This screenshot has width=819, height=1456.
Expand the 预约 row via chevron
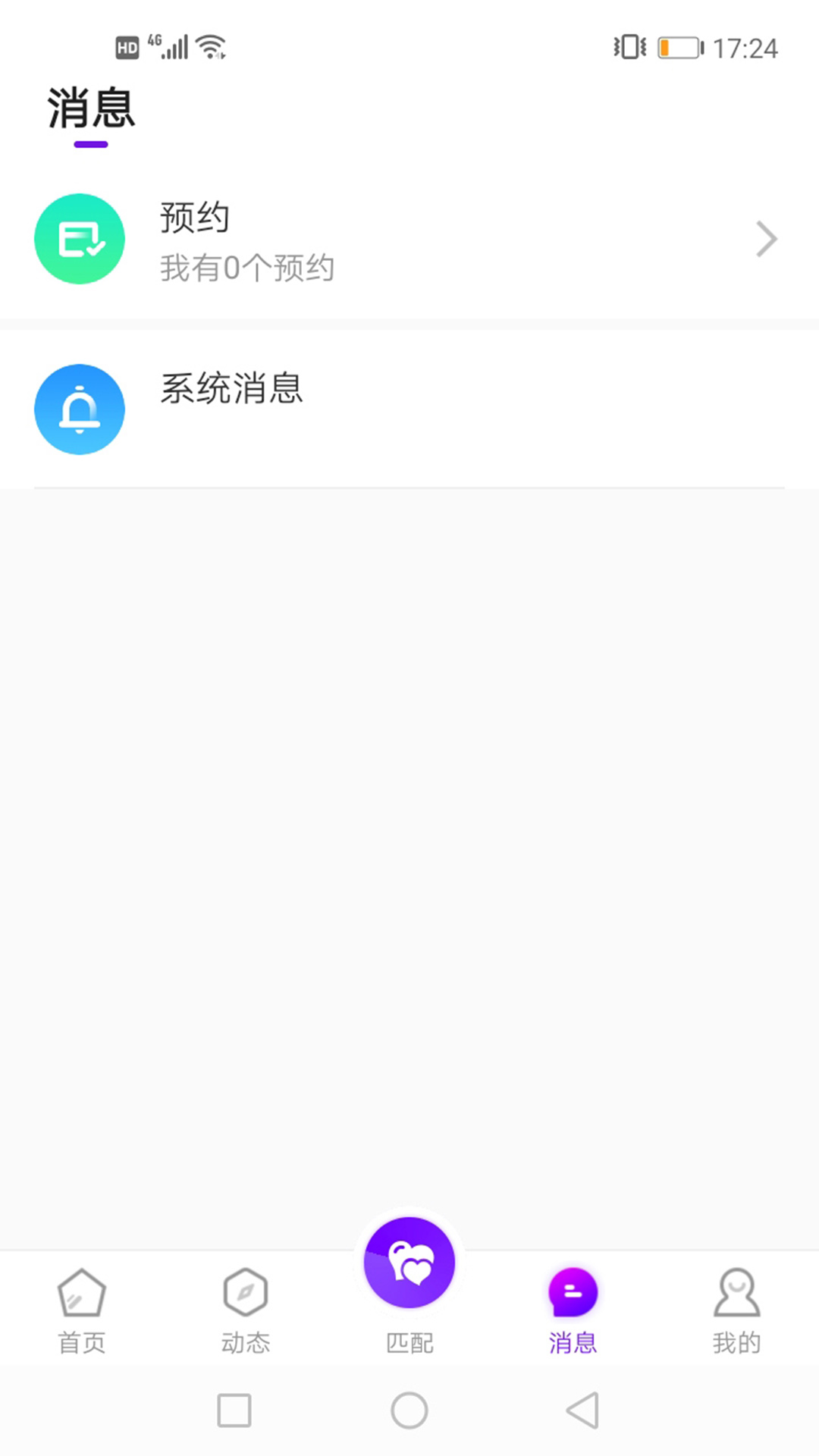pos(766,239)
